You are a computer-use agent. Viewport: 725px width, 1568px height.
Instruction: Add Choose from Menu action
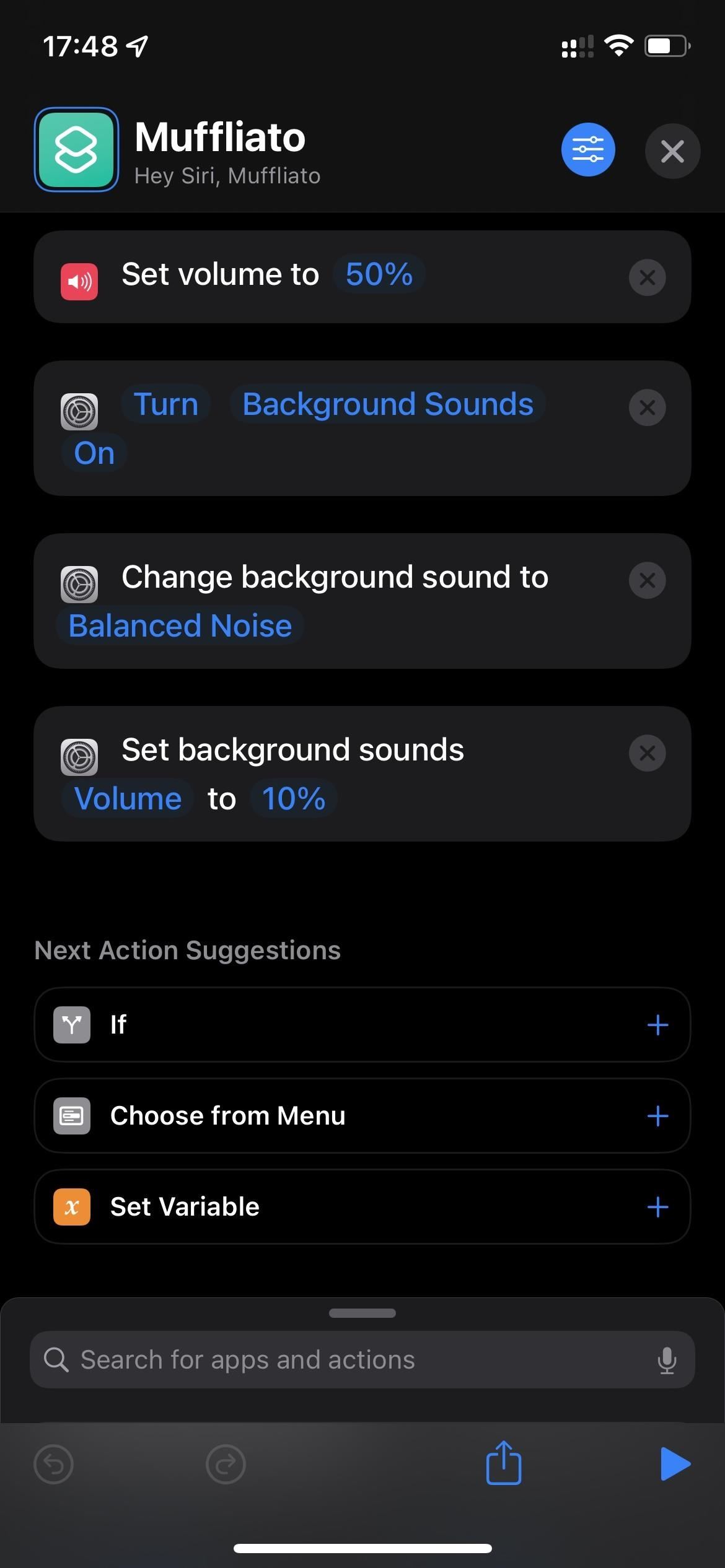[x=657, y=1117]
